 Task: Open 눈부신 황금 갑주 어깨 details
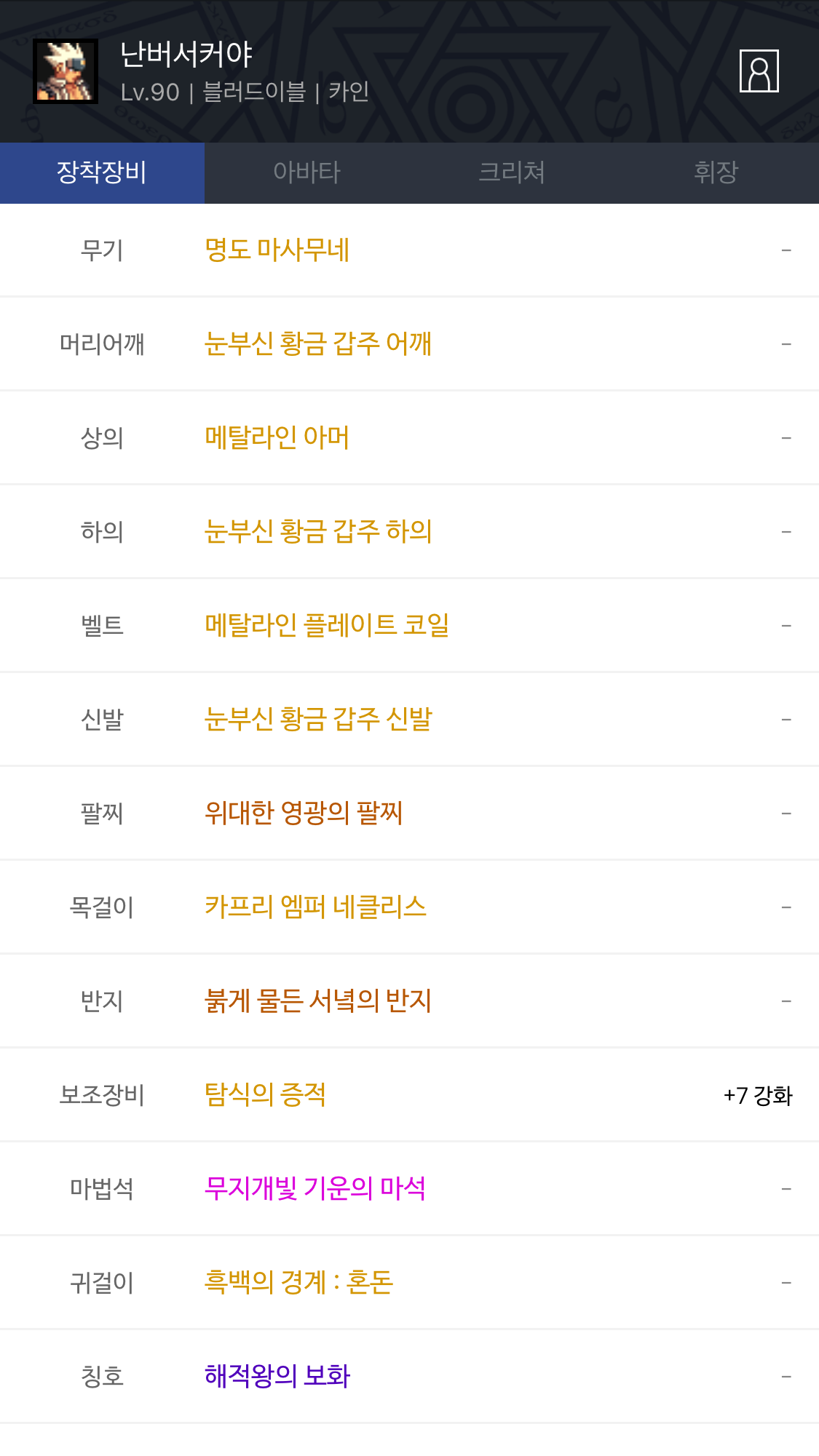point(317,344)
